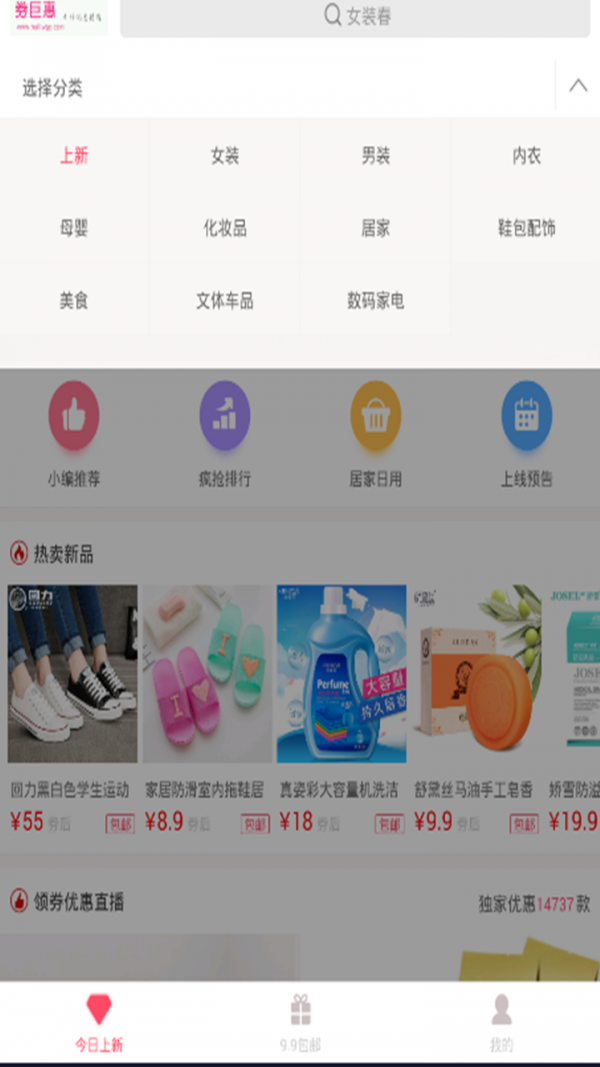This screenshot has height=1067, width=600.
Task: Open the 我的 profile tab
Action: [501, 1024]
